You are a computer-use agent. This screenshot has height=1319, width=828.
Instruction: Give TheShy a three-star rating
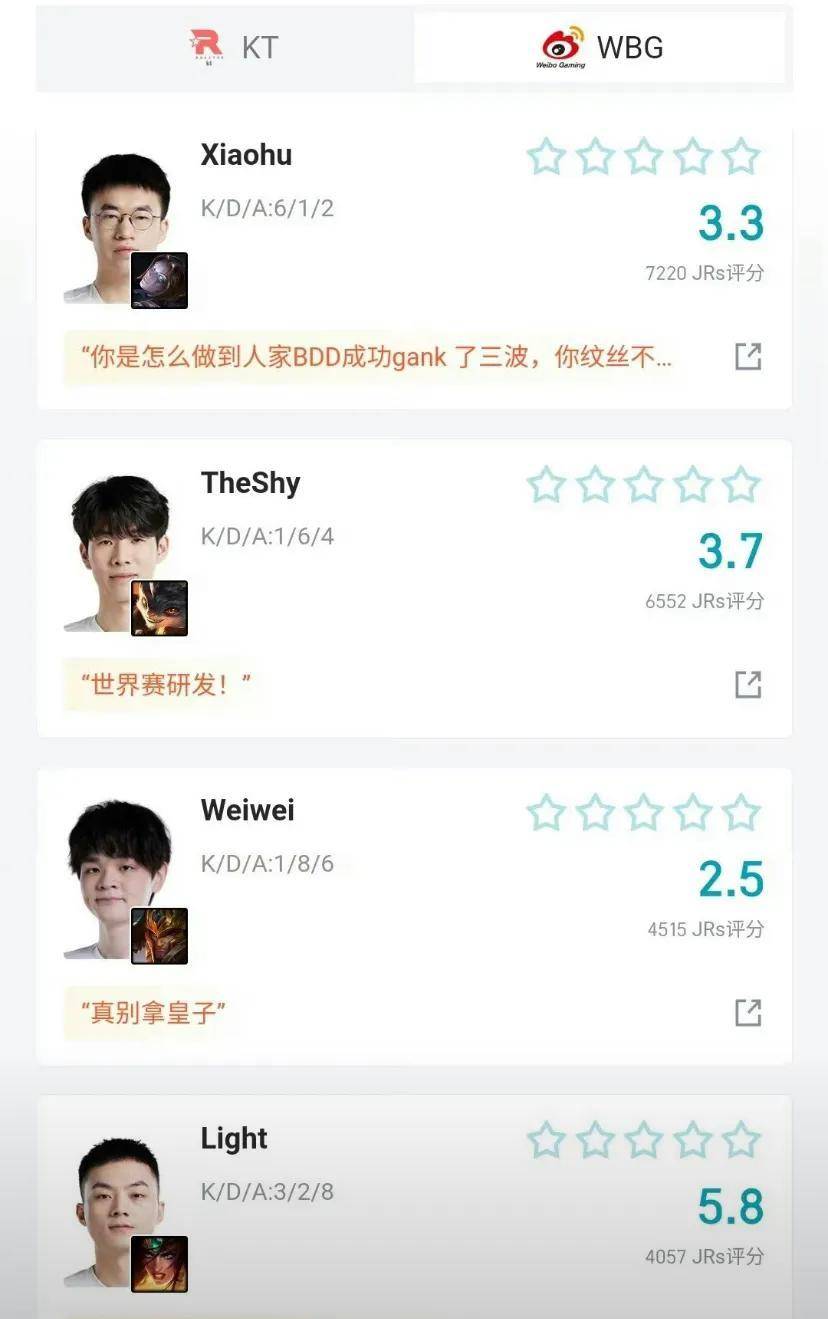point(644,485)
